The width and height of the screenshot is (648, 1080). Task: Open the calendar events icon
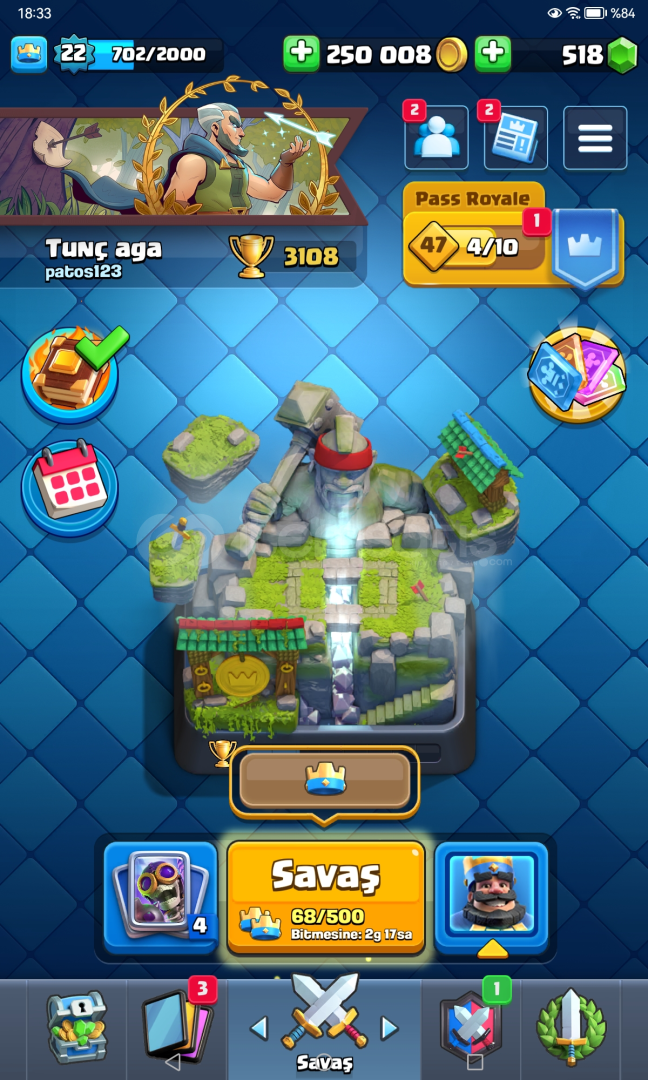click(x=69, y=488)
